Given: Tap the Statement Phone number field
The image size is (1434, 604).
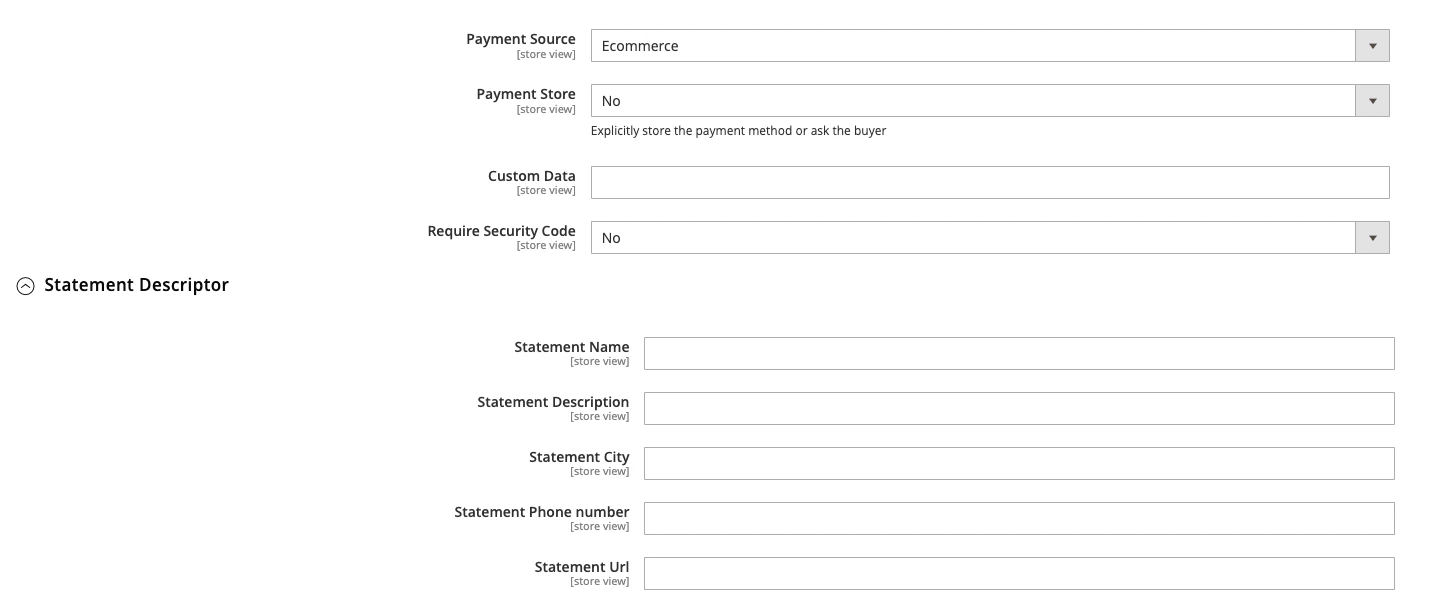Looking at the screenshot, I should coord(1018,519).
